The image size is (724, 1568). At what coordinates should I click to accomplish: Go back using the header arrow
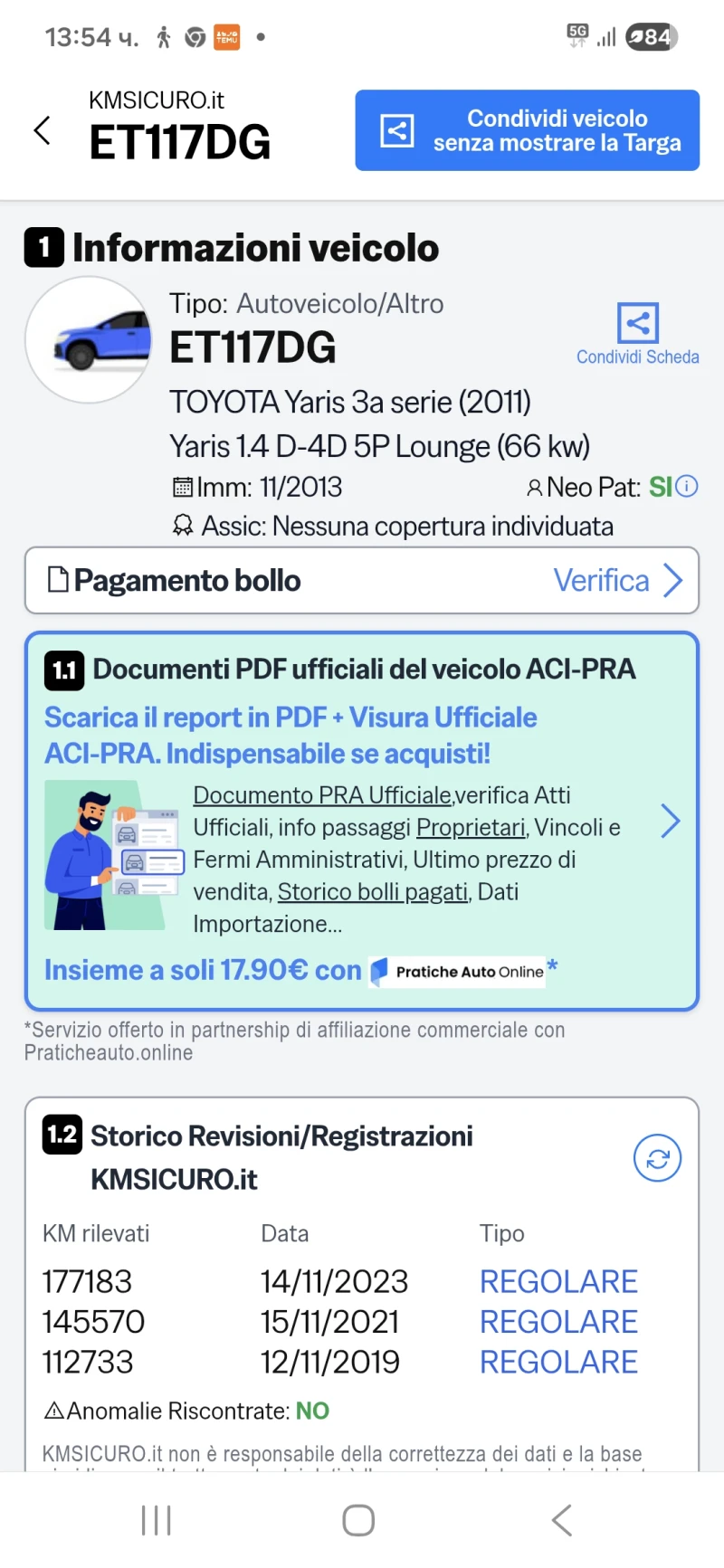point(42,130)
